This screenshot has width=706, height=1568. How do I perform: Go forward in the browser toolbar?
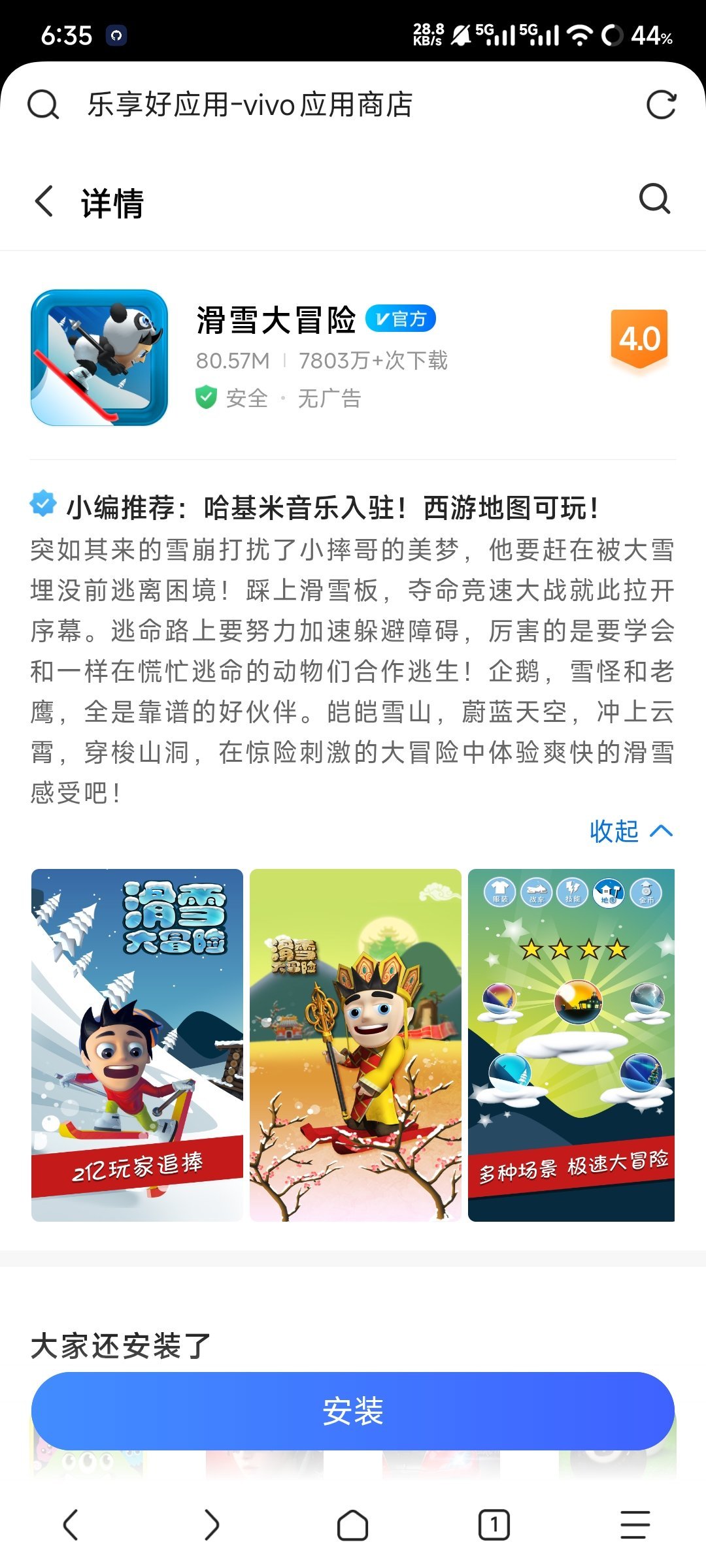[211, 1525]
